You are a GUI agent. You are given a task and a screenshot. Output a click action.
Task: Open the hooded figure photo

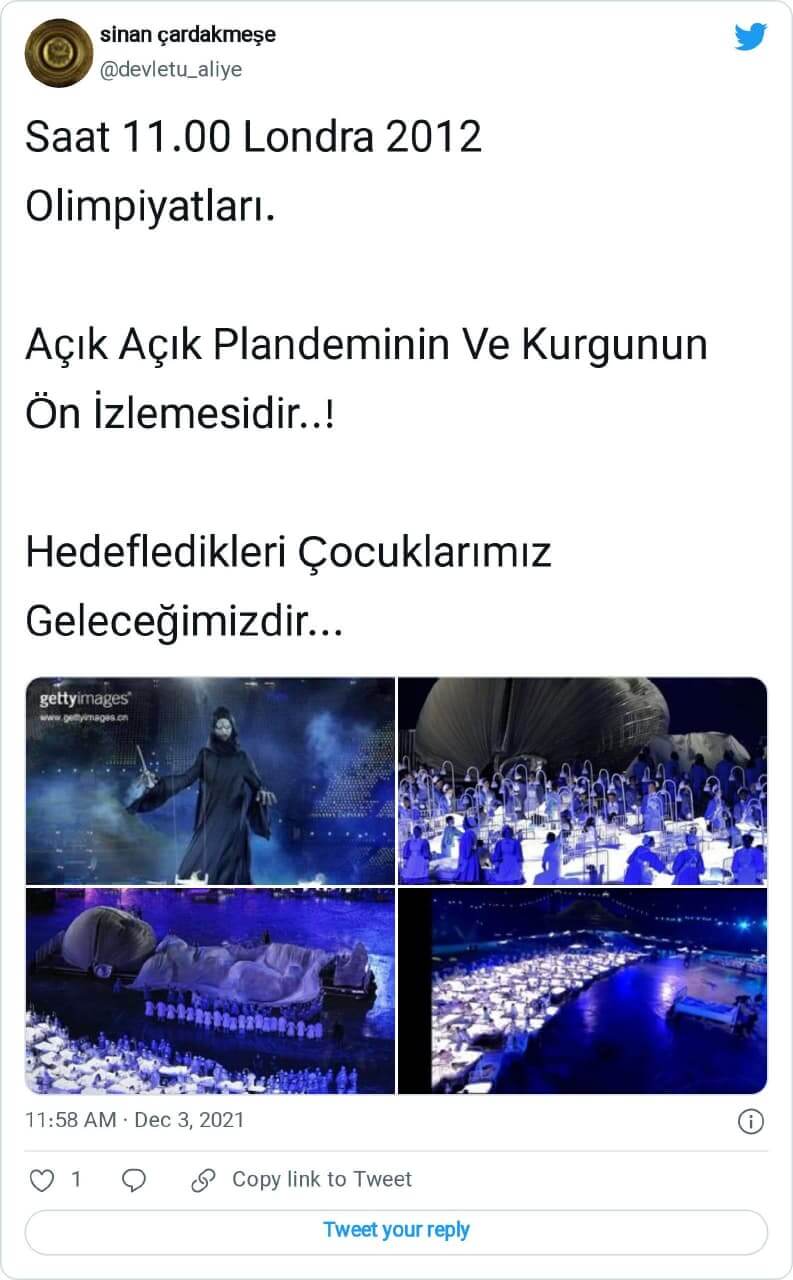click(210, 781)
